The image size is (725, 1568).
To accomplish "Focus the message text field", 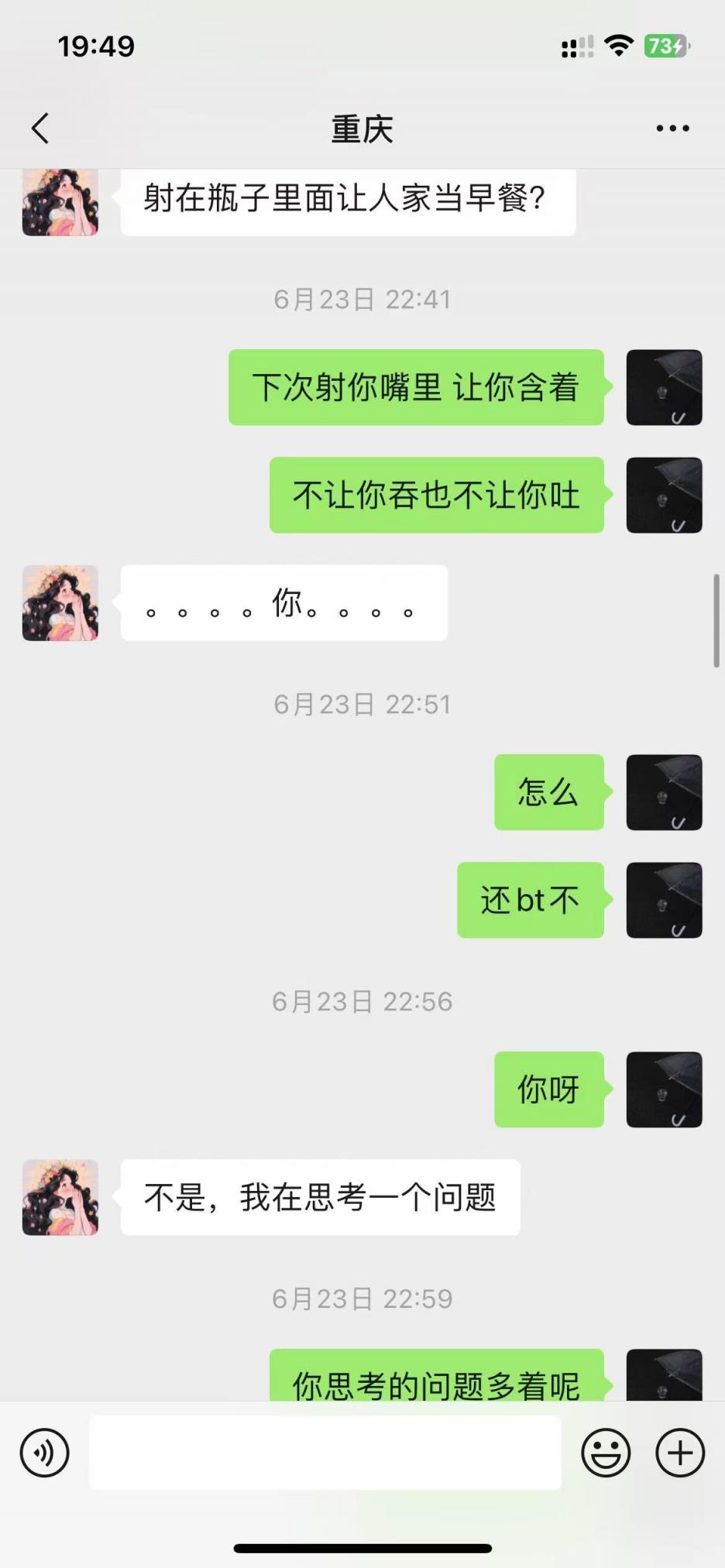I will pyautogui.click(x=325, y=1453).
